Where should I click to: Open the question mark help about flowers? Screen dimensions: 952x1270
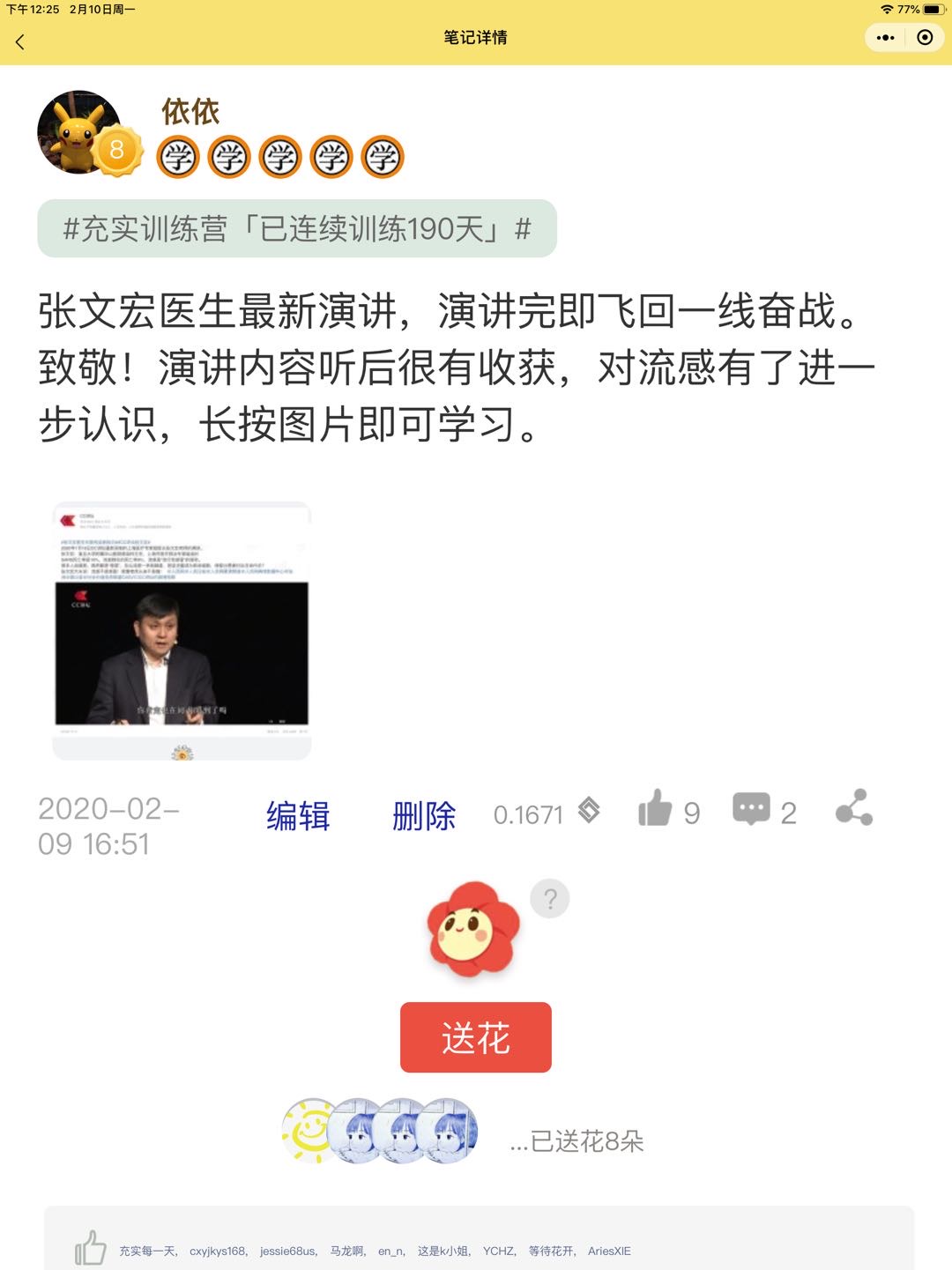pyautogui.click(x=550, y=899)
